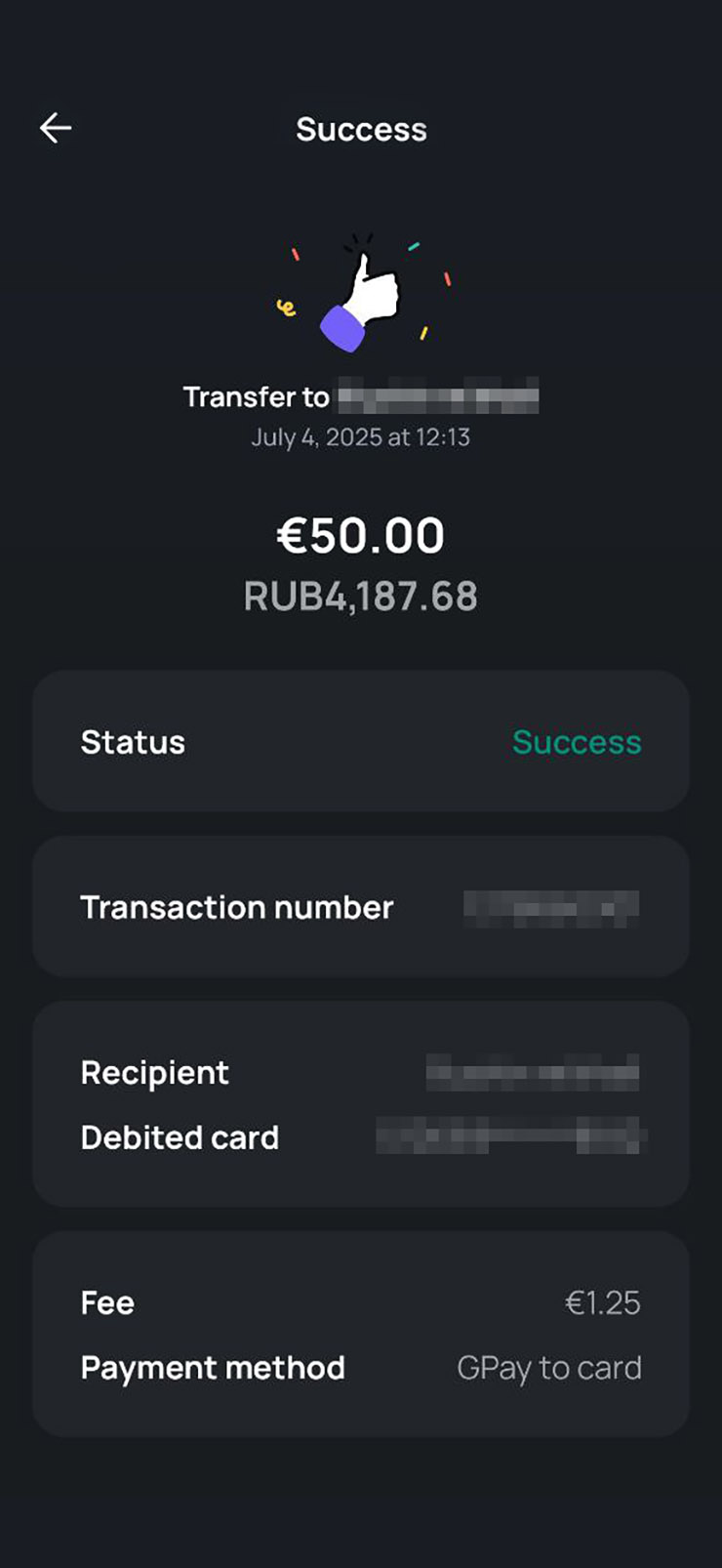The height and width of the screenshot is (1568, 722).
Task: Tap the Transaction number card
Action: click(x=361, y=906)
